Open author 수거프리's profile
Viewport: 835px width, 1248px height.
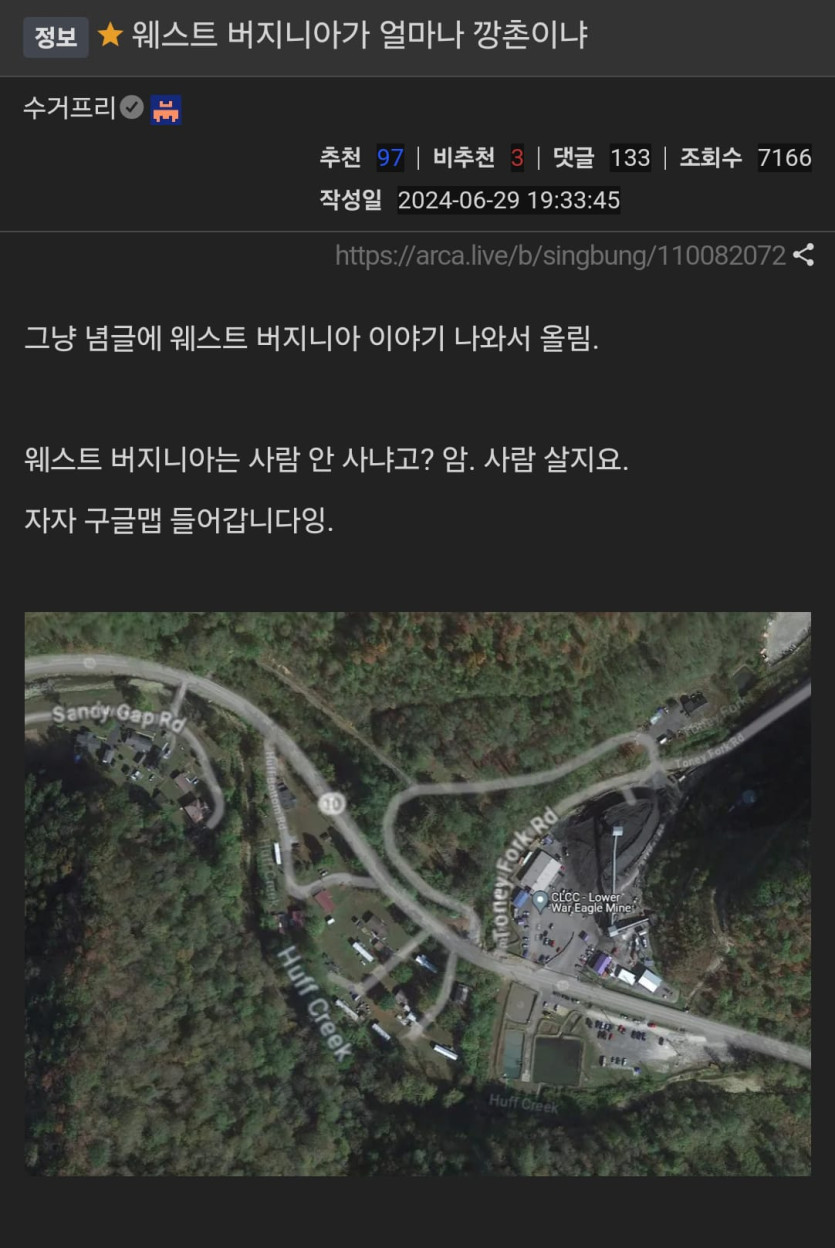click(x=69, y=108)
